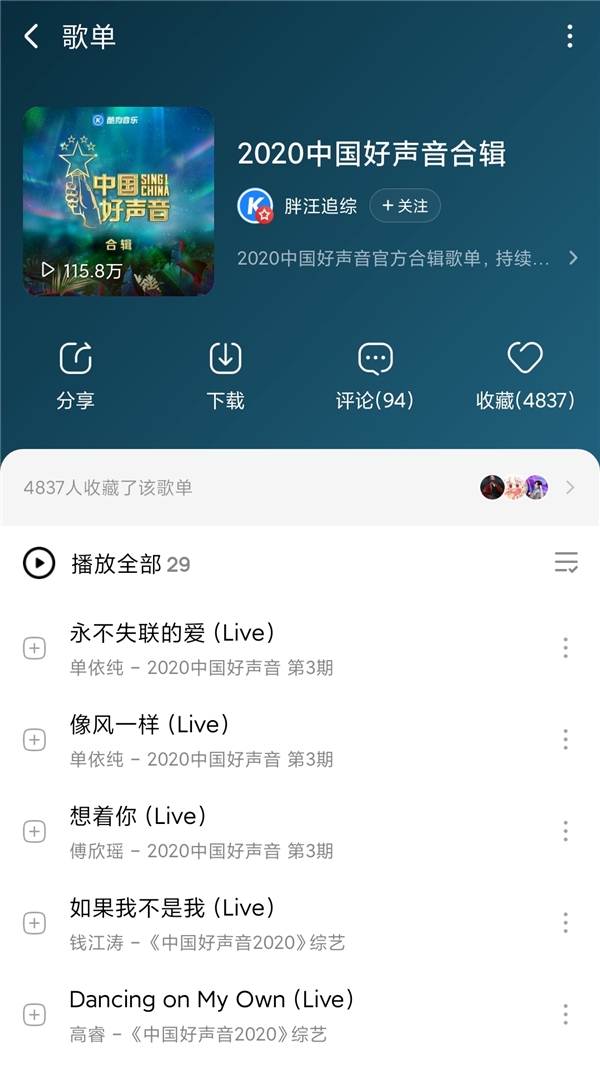The width and height of the screenshot is (600, 1067).
Task: Open the 评论(94) comments
Action: (x=375, y=375)
